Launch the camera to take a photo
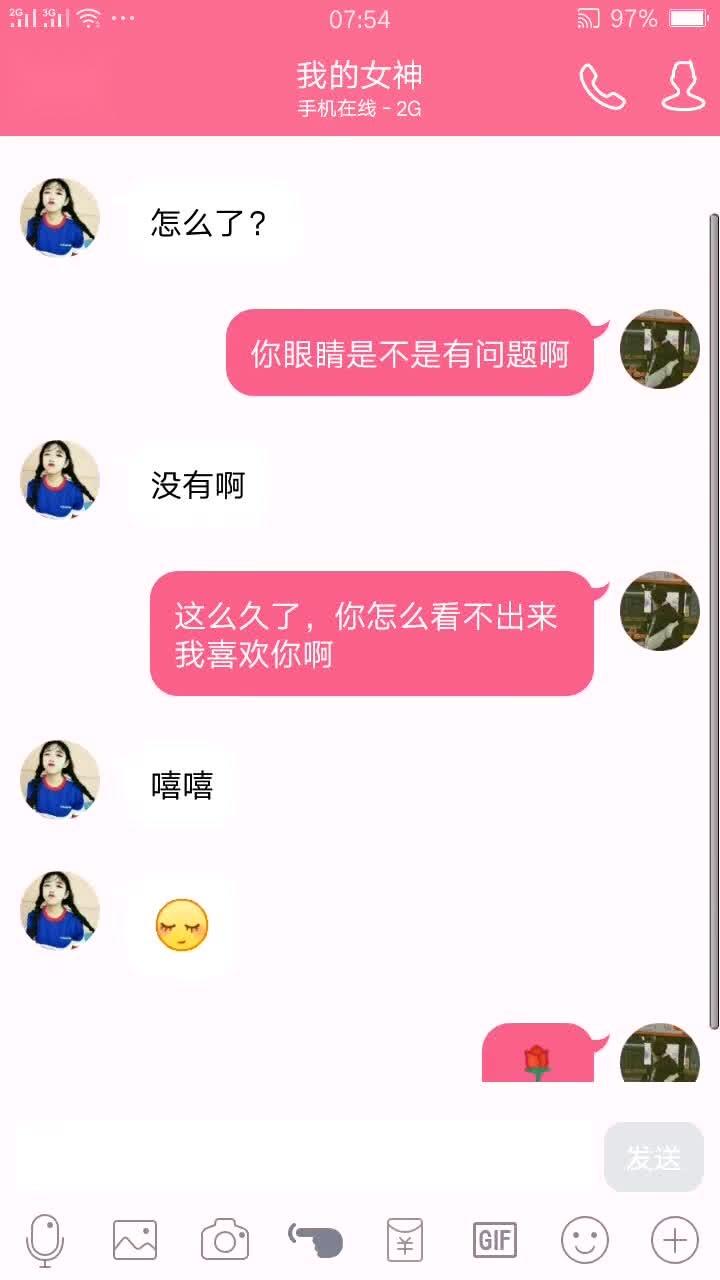 225,1241
